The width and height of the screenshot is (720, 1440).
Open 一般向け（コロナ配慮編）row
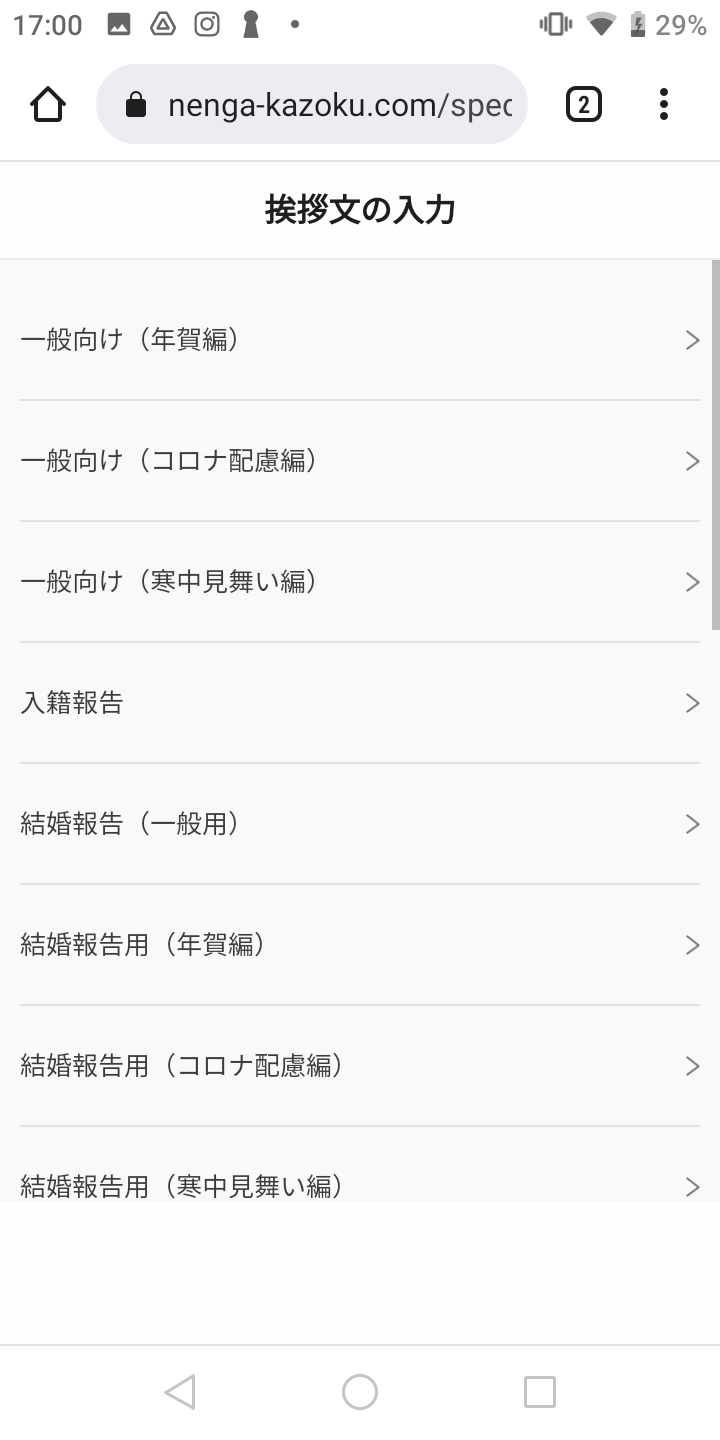coord(360,461)
